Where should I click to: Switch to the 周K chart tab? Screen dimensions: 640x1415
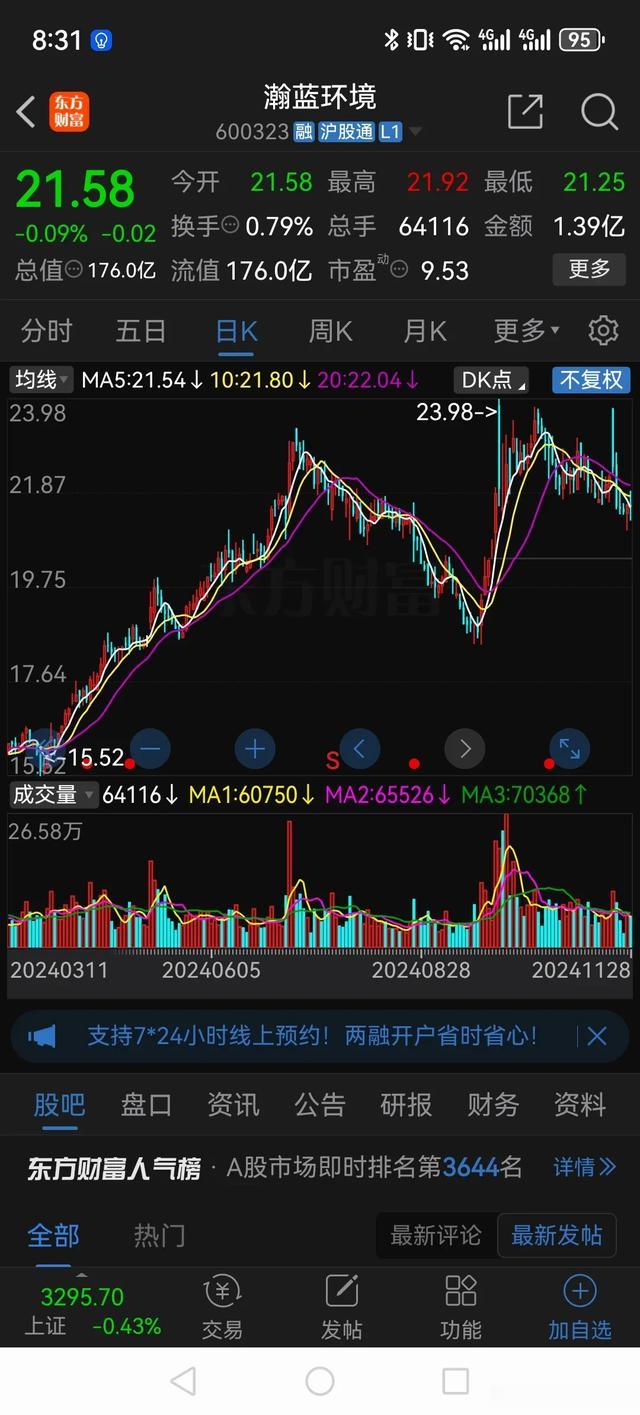[330, 330]
